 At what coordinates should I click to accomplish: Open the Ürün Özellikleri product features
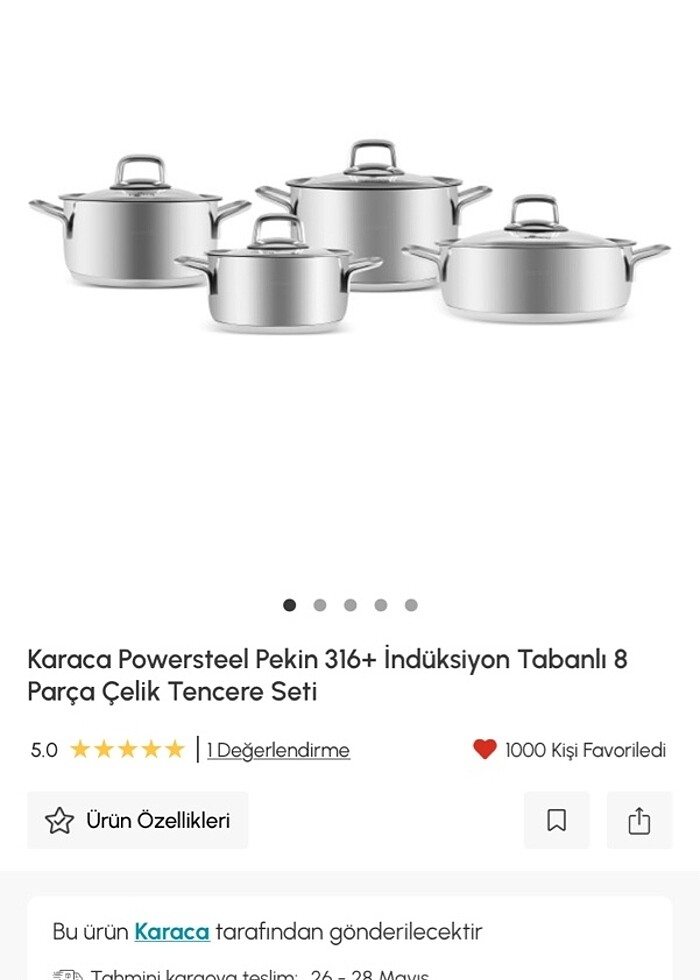[138, 820]
